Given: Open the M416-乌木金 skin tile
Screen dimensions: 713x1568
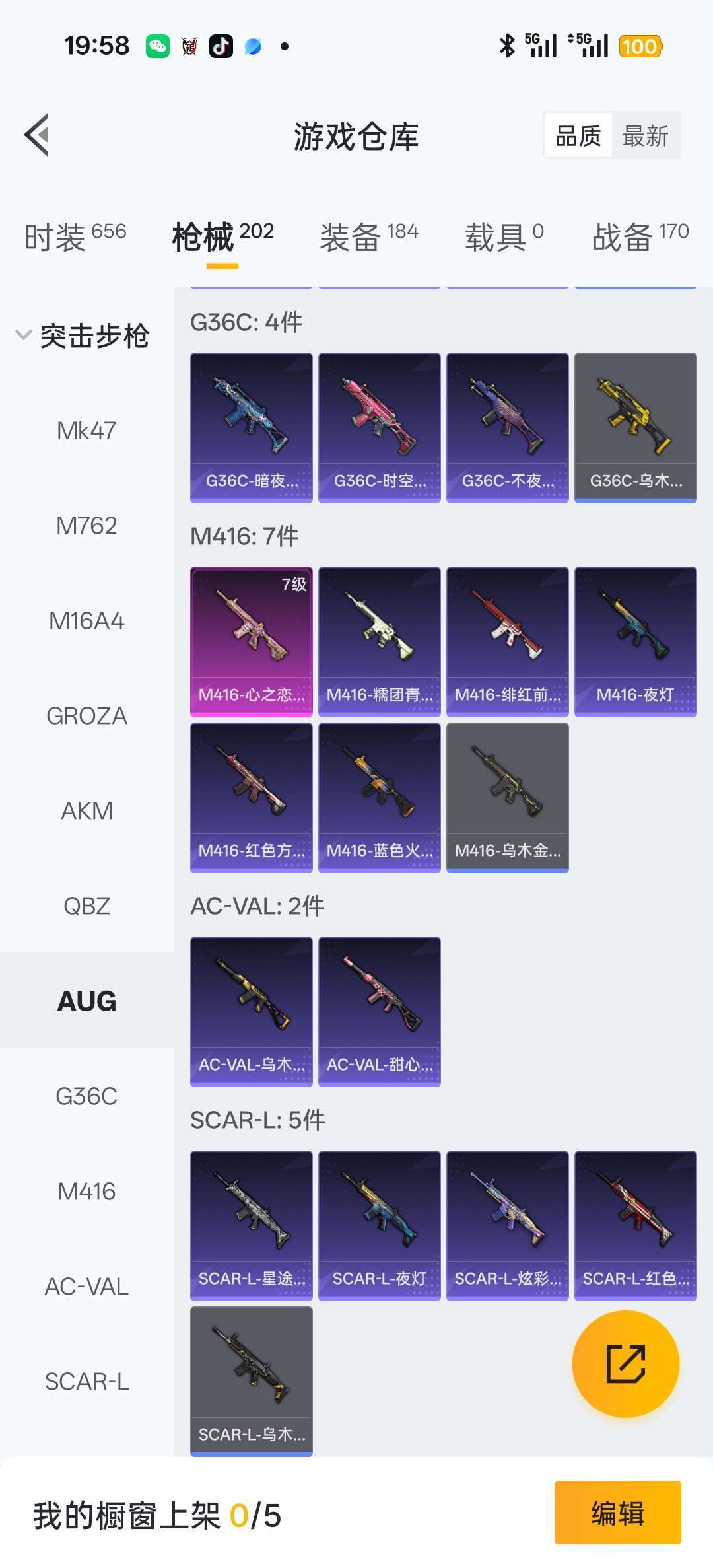Looking at the screenshot, I should [507, 797].
